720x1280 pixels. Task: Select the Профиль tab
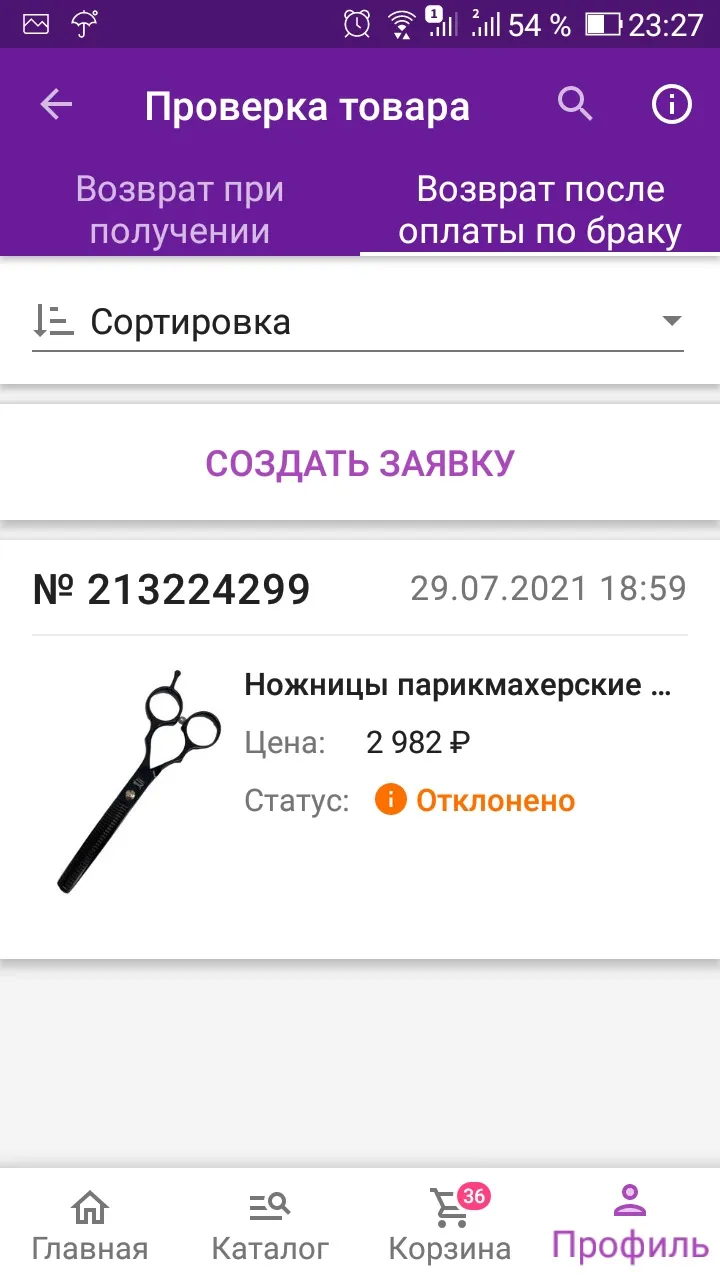click(x=630, y=1224)
